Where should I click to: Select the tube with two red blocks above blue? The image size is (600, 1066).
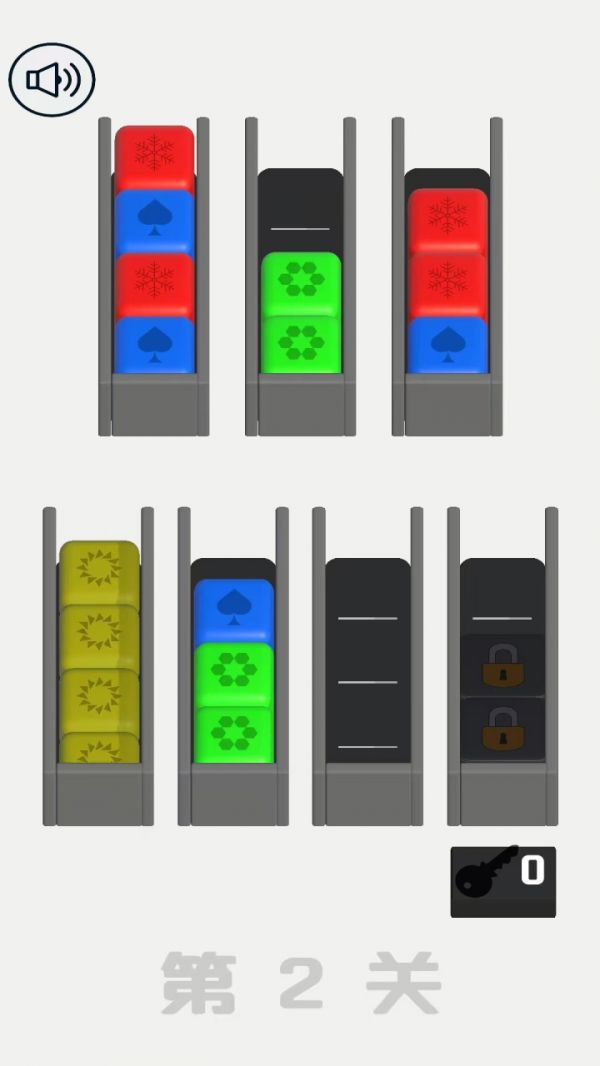pos(447,280)
